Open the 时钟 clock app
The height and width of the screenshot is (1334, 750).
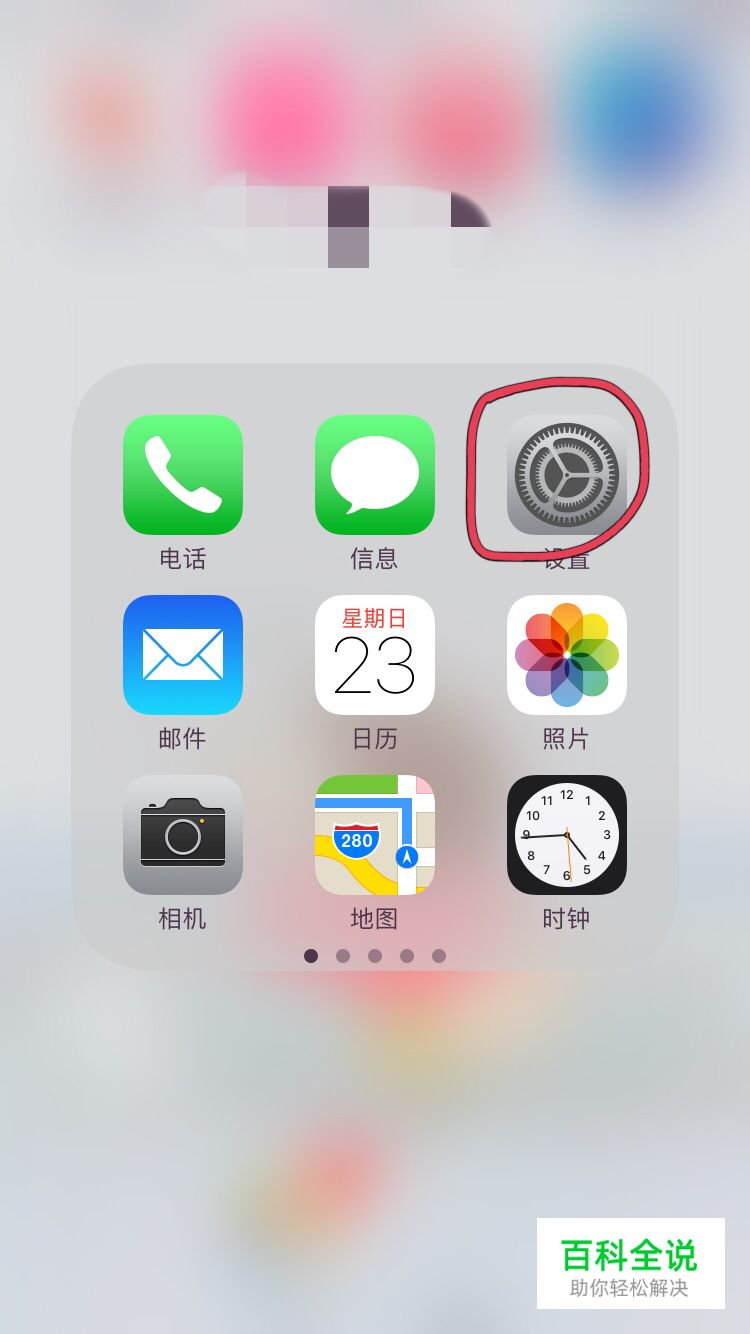coord(566,835)
